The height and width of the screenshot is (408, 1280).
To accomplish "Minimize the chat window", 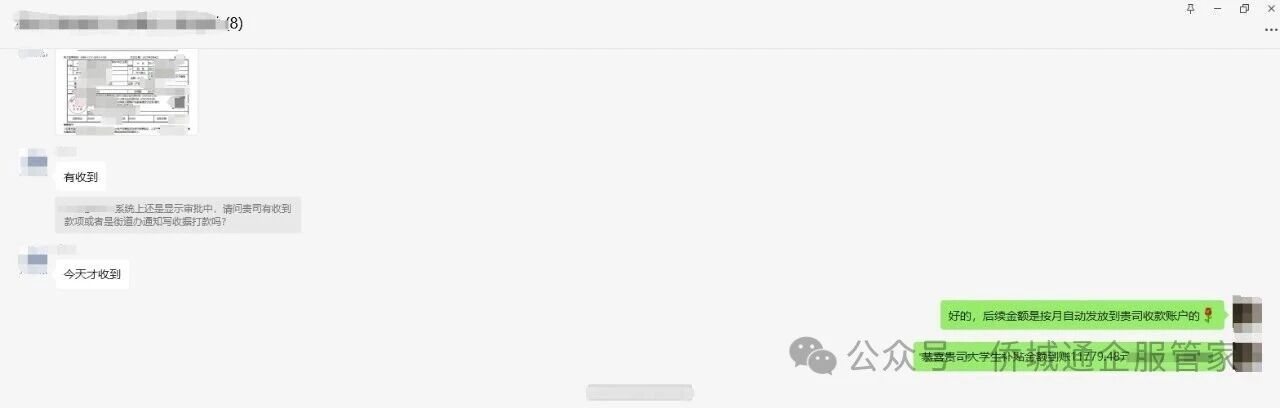I will click(1217, 9).
